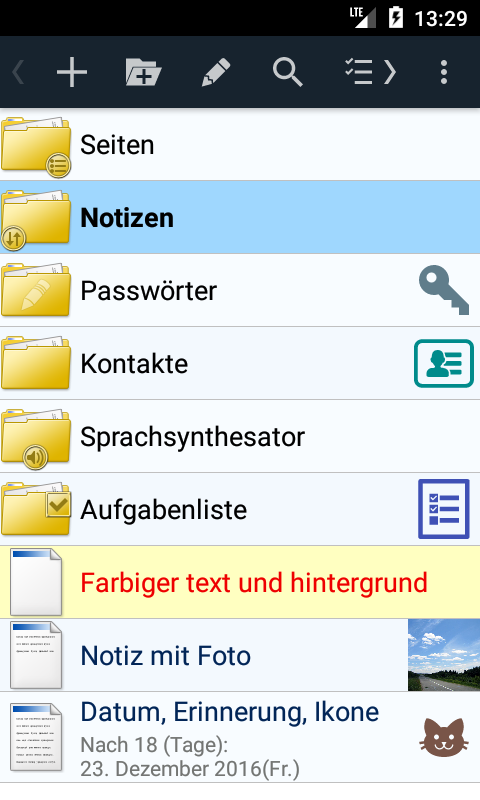
Task: Open the note Notiz mit Foto
Action: (x=240, y=655)
